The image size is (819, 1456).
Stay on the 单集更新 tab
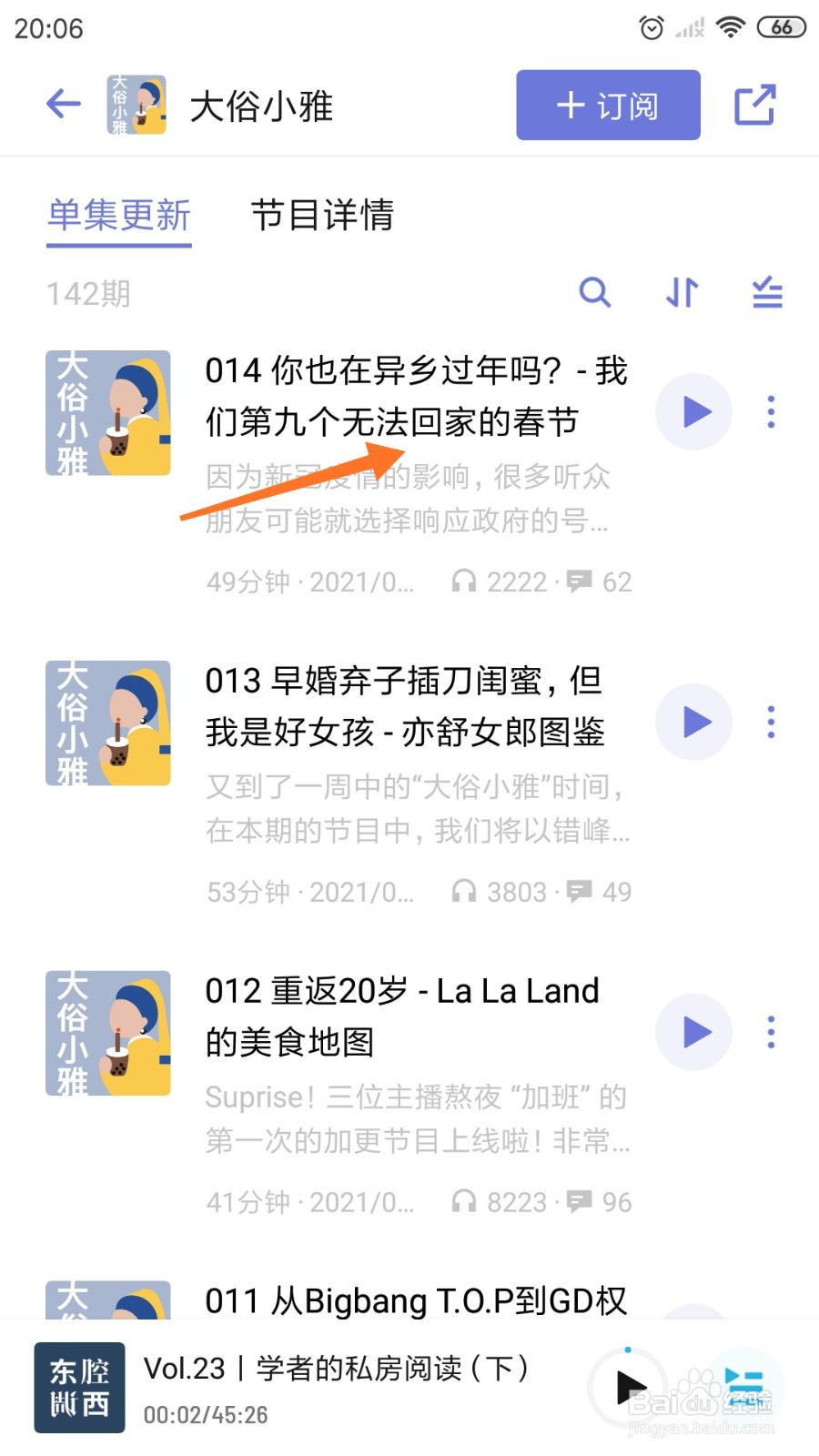(x=118, y=217)
